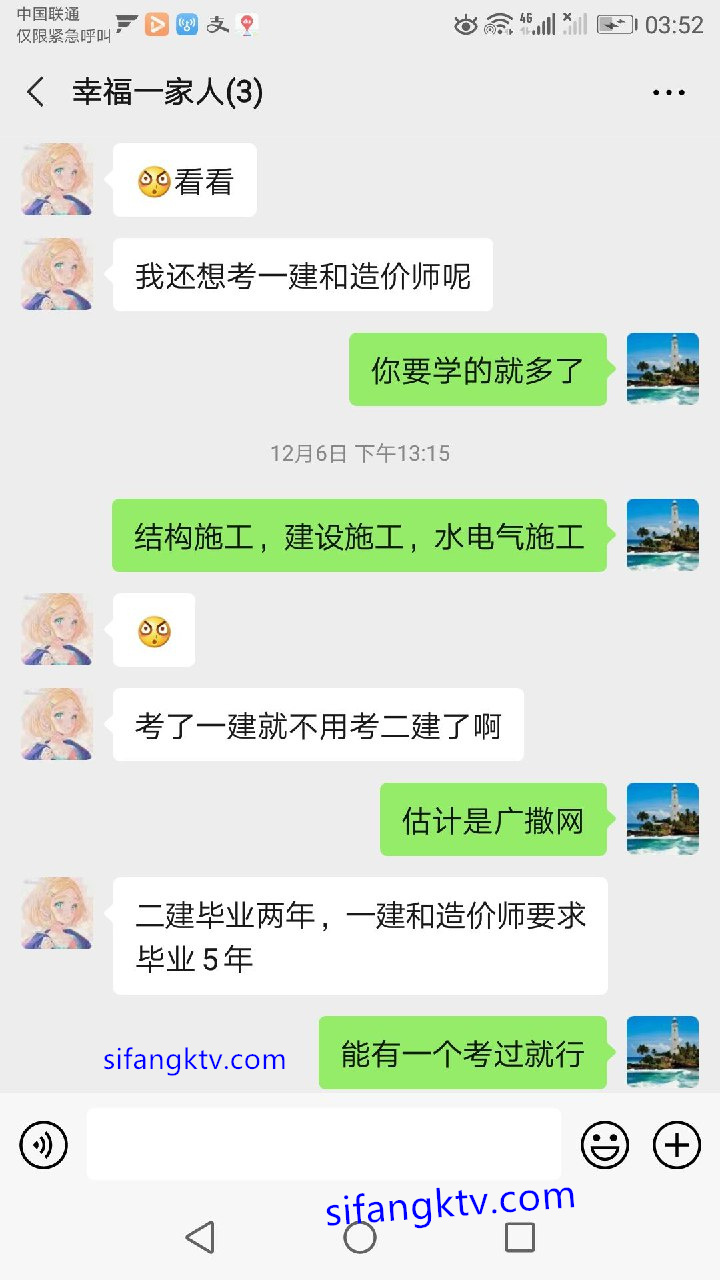Screen dimensions: 720x1280
Task: Tap the lighthouse avatar beside 估计是广撒网
Action: [662, 819]
